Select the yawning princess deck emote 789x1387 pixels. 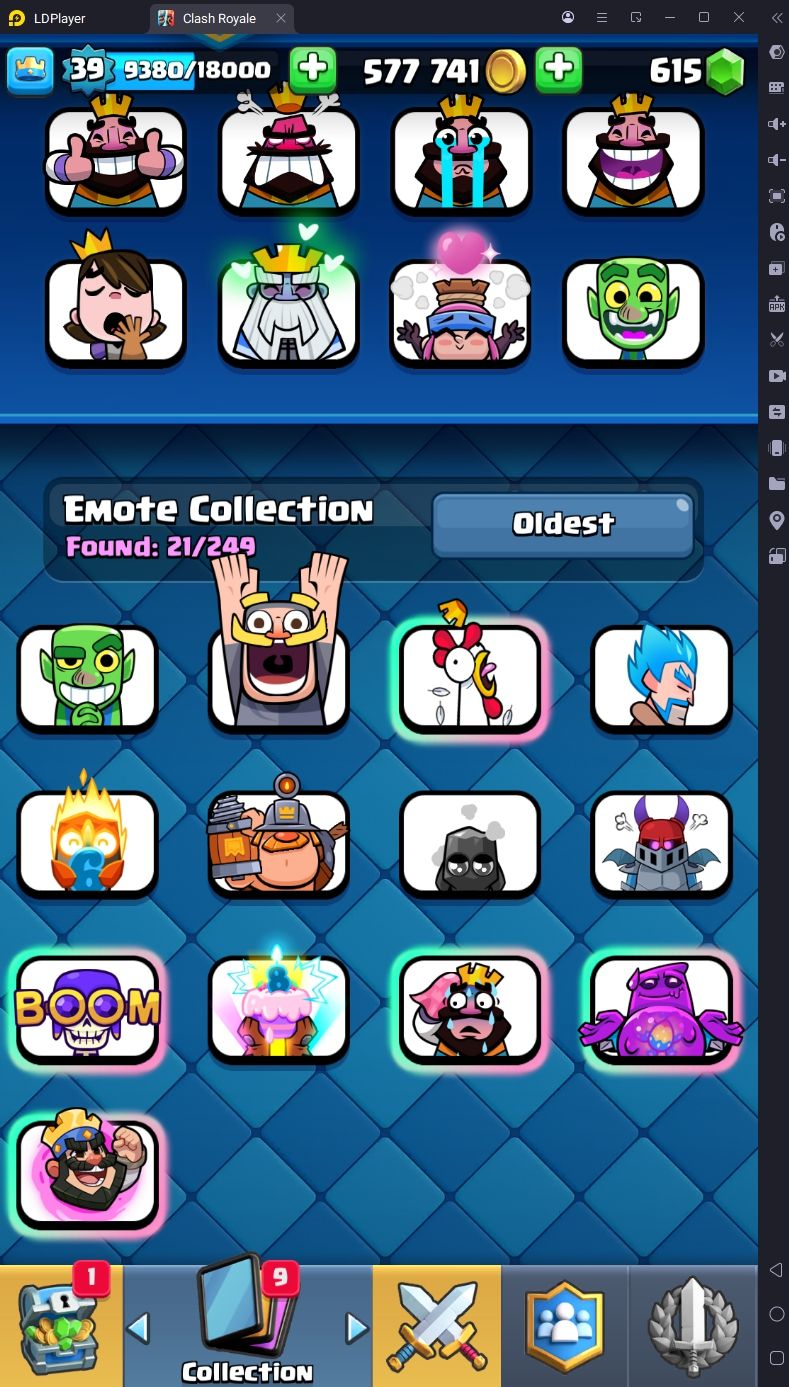[x=116, y=312]
